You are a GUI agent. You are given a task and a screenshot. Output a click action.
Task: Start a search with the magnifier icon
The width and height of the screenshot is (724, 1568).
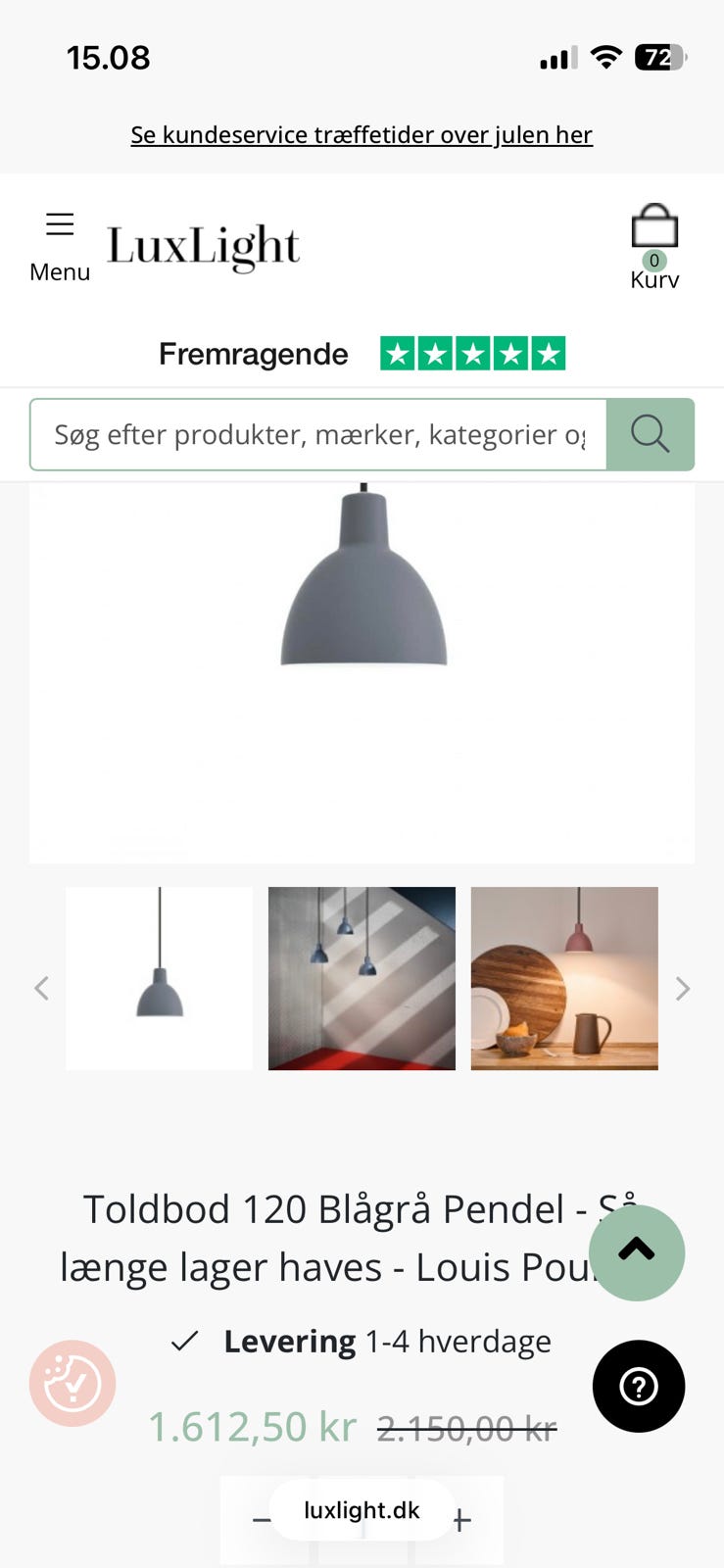(x=651, y=434)
